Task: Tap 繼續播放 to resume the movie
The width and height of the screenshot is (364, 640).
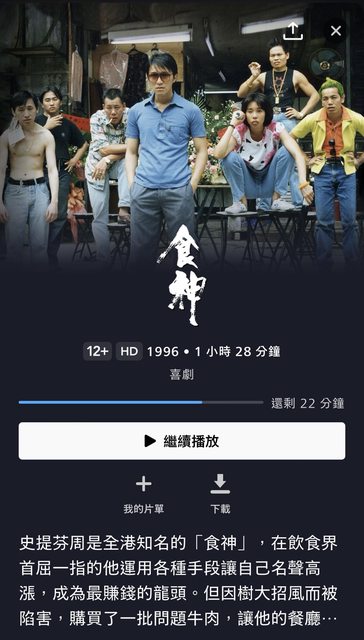Action: [x=182, y=441]
